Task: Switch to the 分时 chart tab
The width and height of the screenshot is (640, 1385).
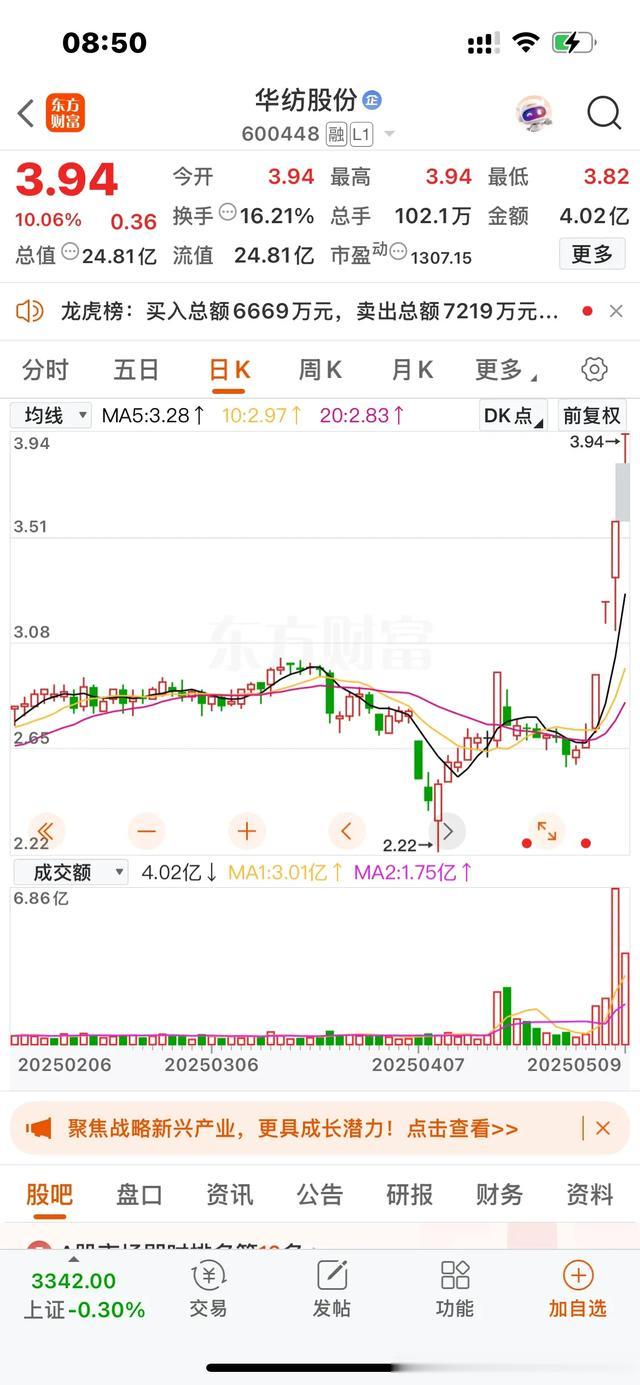Action: 45,370
